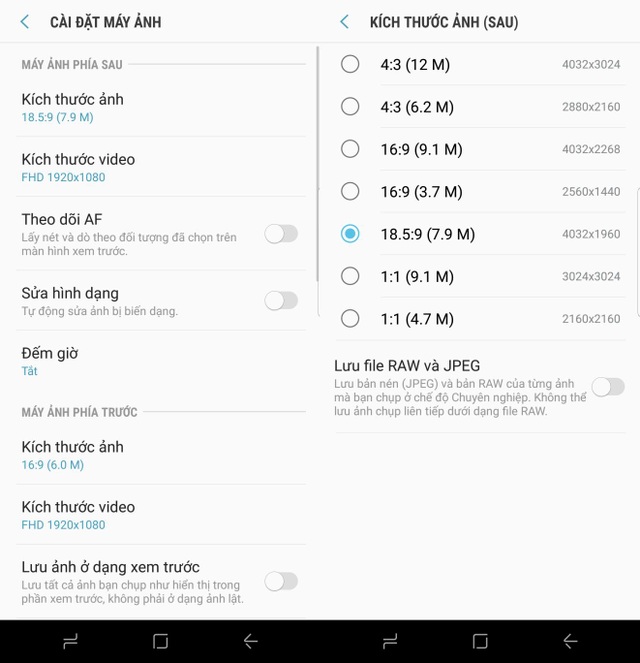640x663 pixels.
Task: Select 1:1 (4.7 M) square size
Action: point(350,319)
